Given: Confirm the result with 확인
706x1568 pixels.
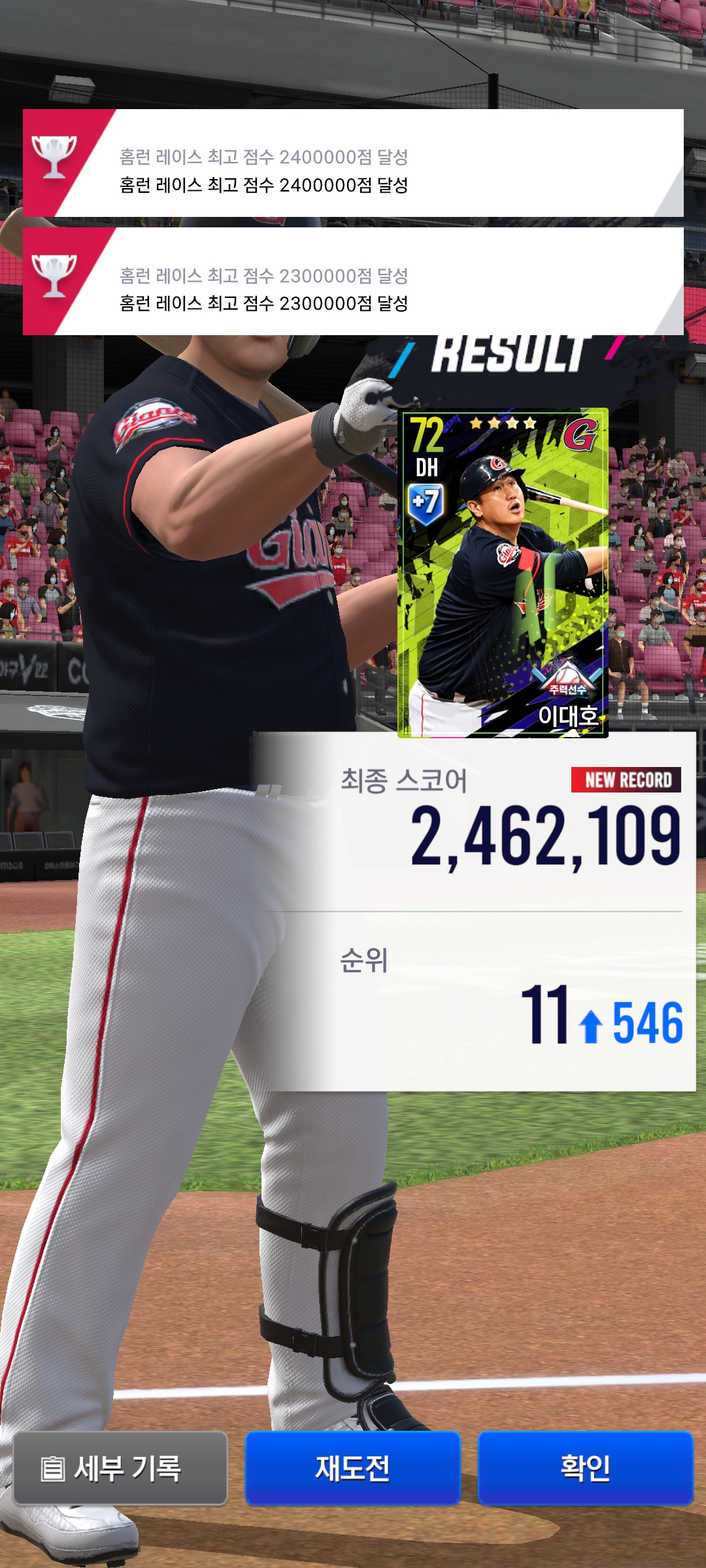Looking at the screenshot, I should click(x=585, y=1468).
